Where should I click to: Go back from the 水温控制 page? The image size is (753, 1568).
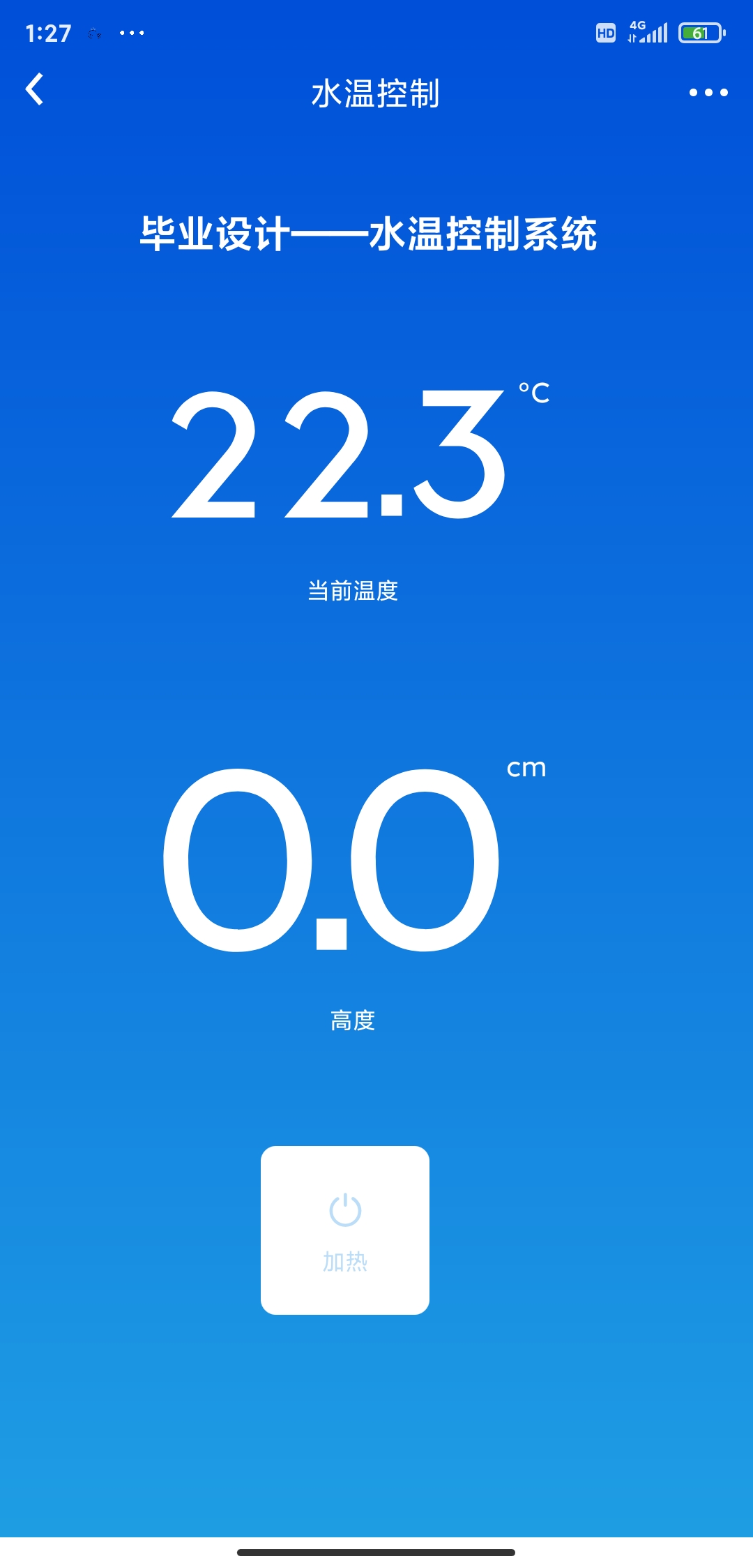pos(35,90)
